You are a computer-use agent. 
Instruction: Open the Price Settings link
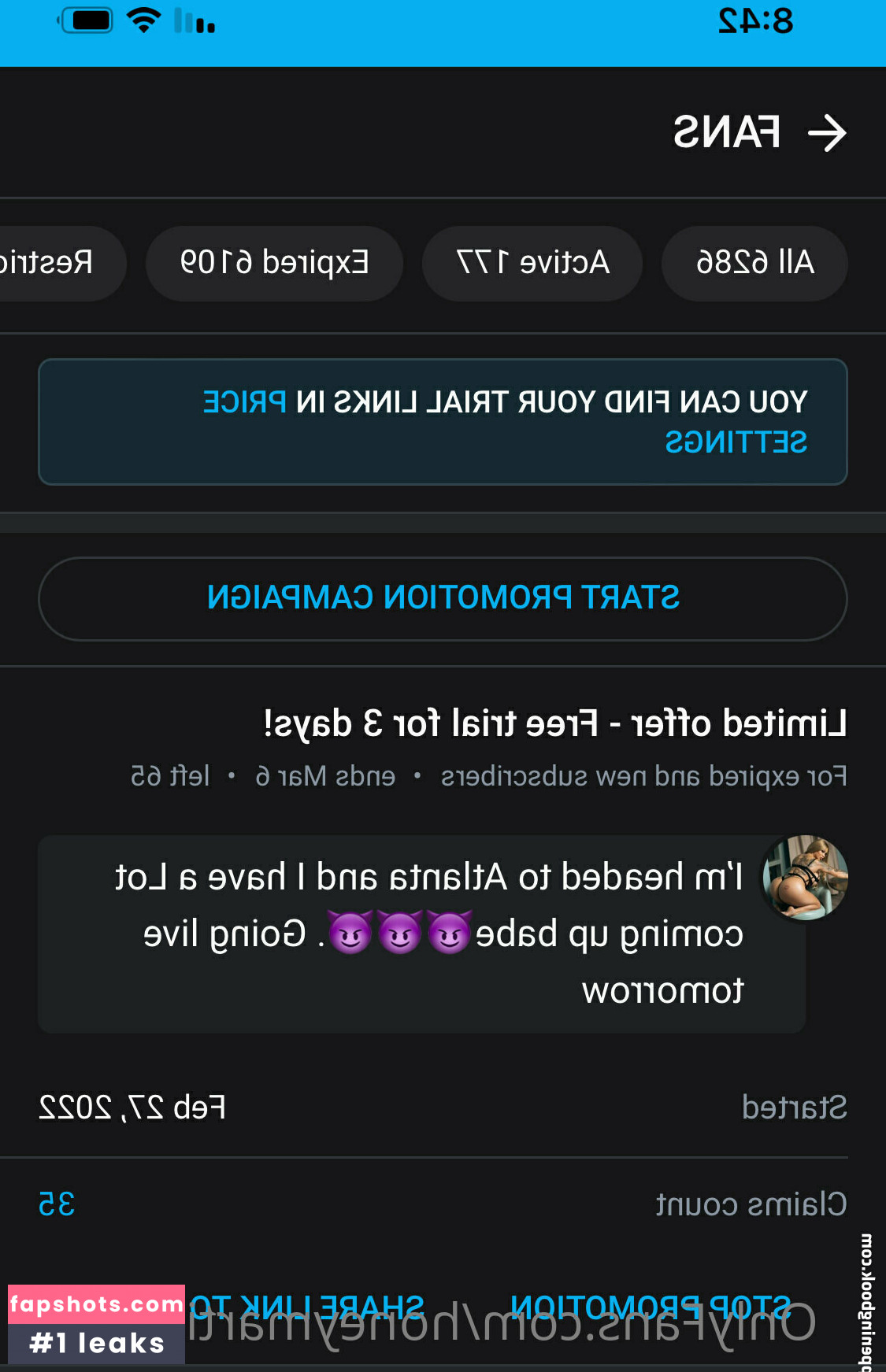736,442
